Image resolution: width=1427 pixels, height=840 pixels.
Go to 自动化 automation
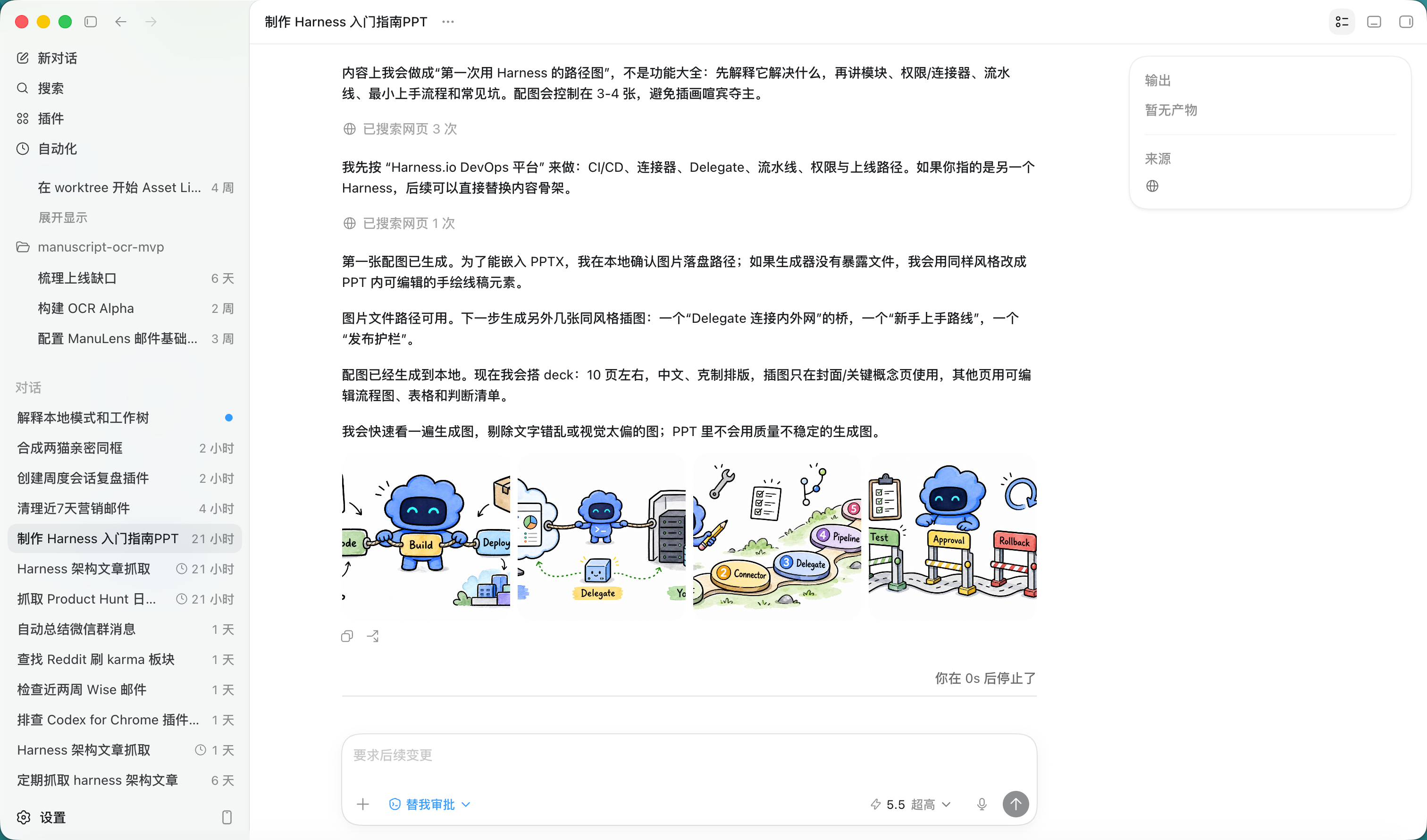(47, 148)
